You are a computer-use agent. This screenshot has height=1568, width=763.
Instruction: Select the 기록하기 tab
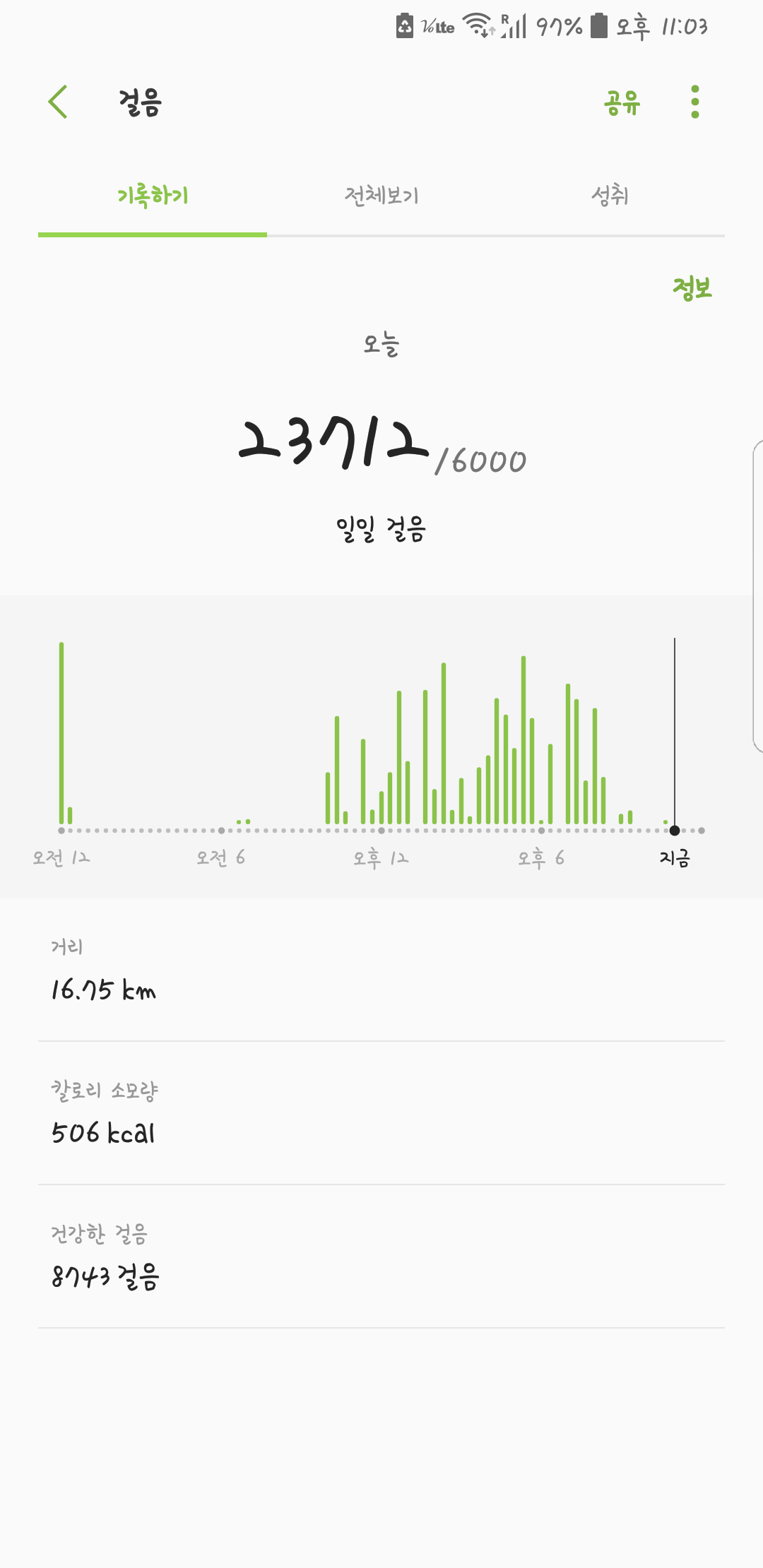click(153, 196)
